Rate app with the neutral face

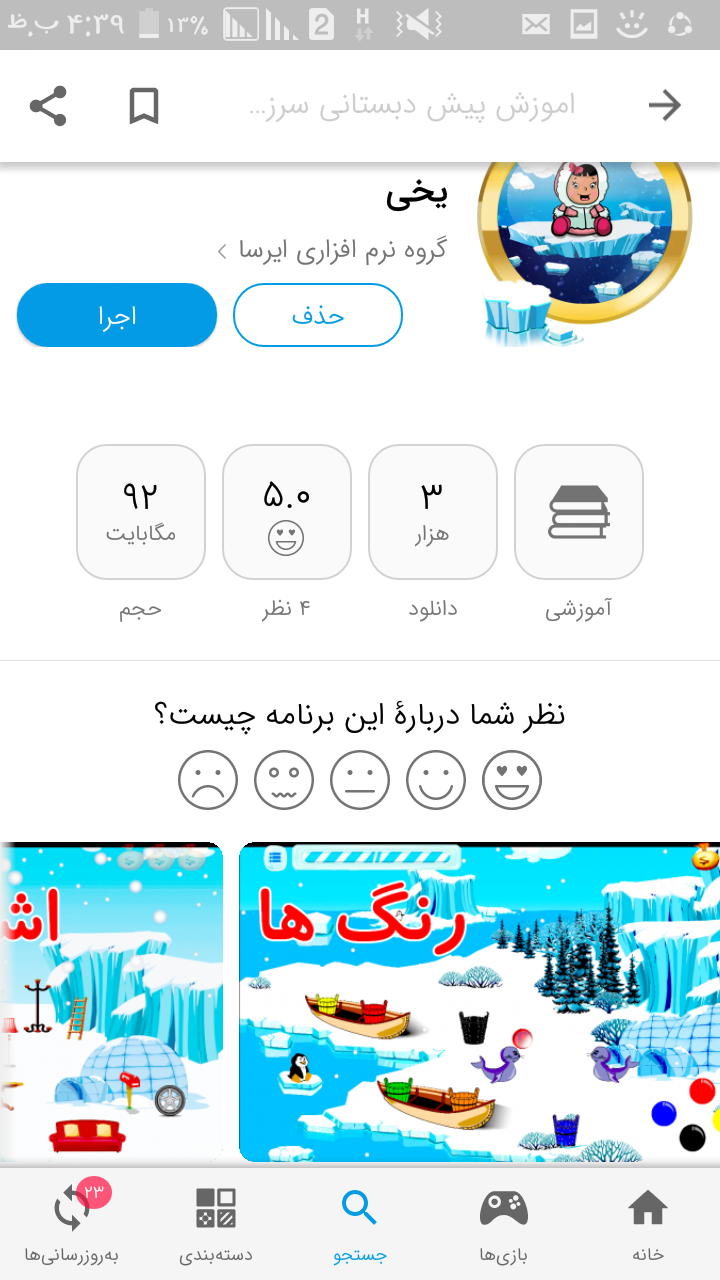coord(360,780)
